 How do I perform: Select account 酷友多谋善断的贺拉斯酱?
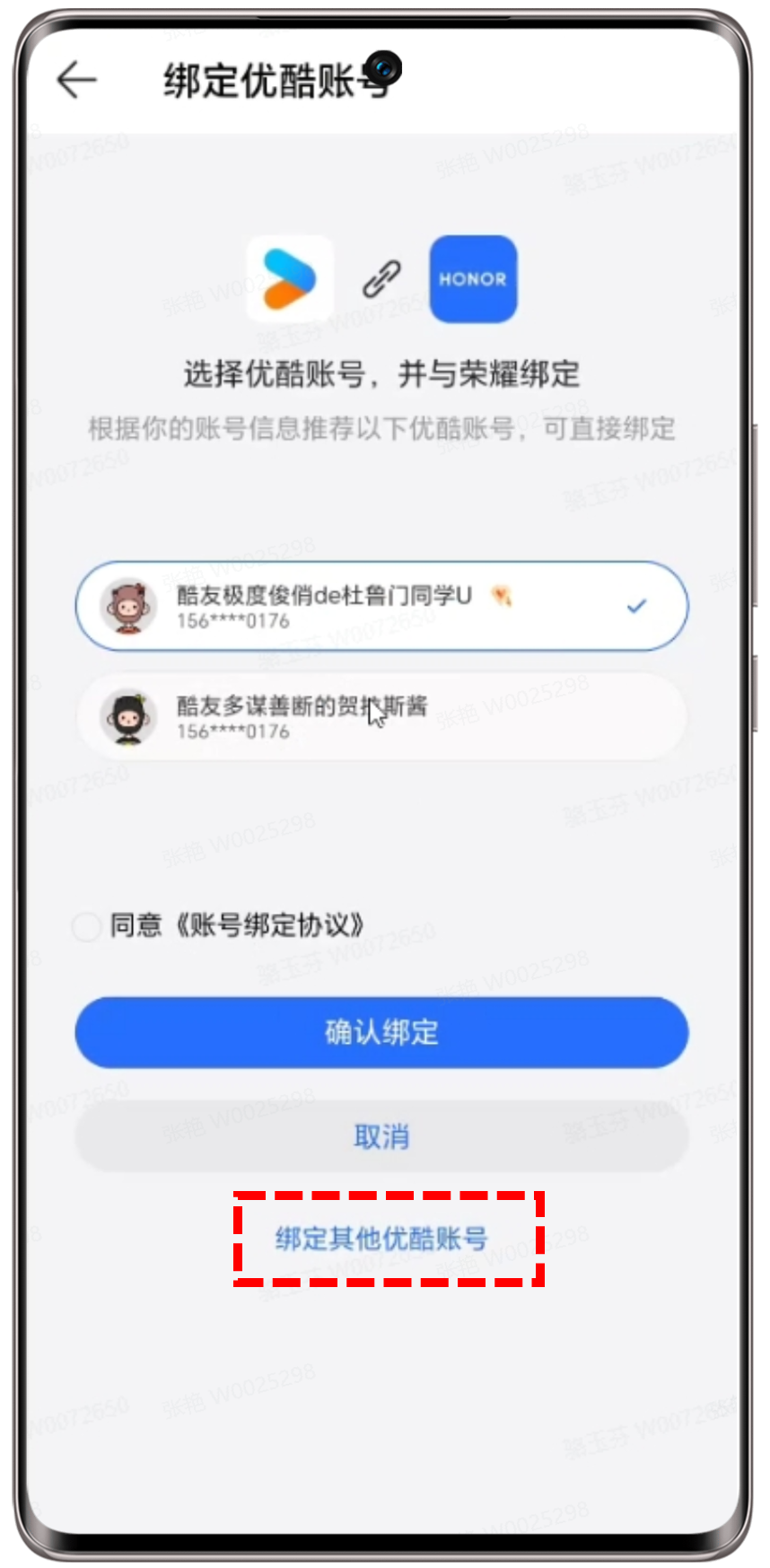click(x=381, y=717)
